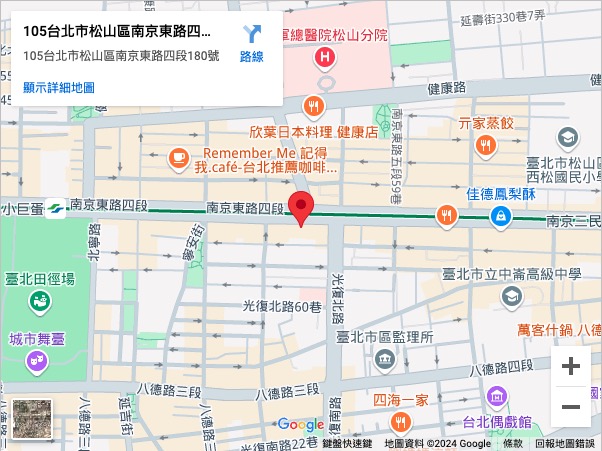The height and width of the screenshot is (451, 602).
Task: Open 鍵盤快速鍵 keyboard shortcuts
Action: pyautogui.click(x=347, y=443)
